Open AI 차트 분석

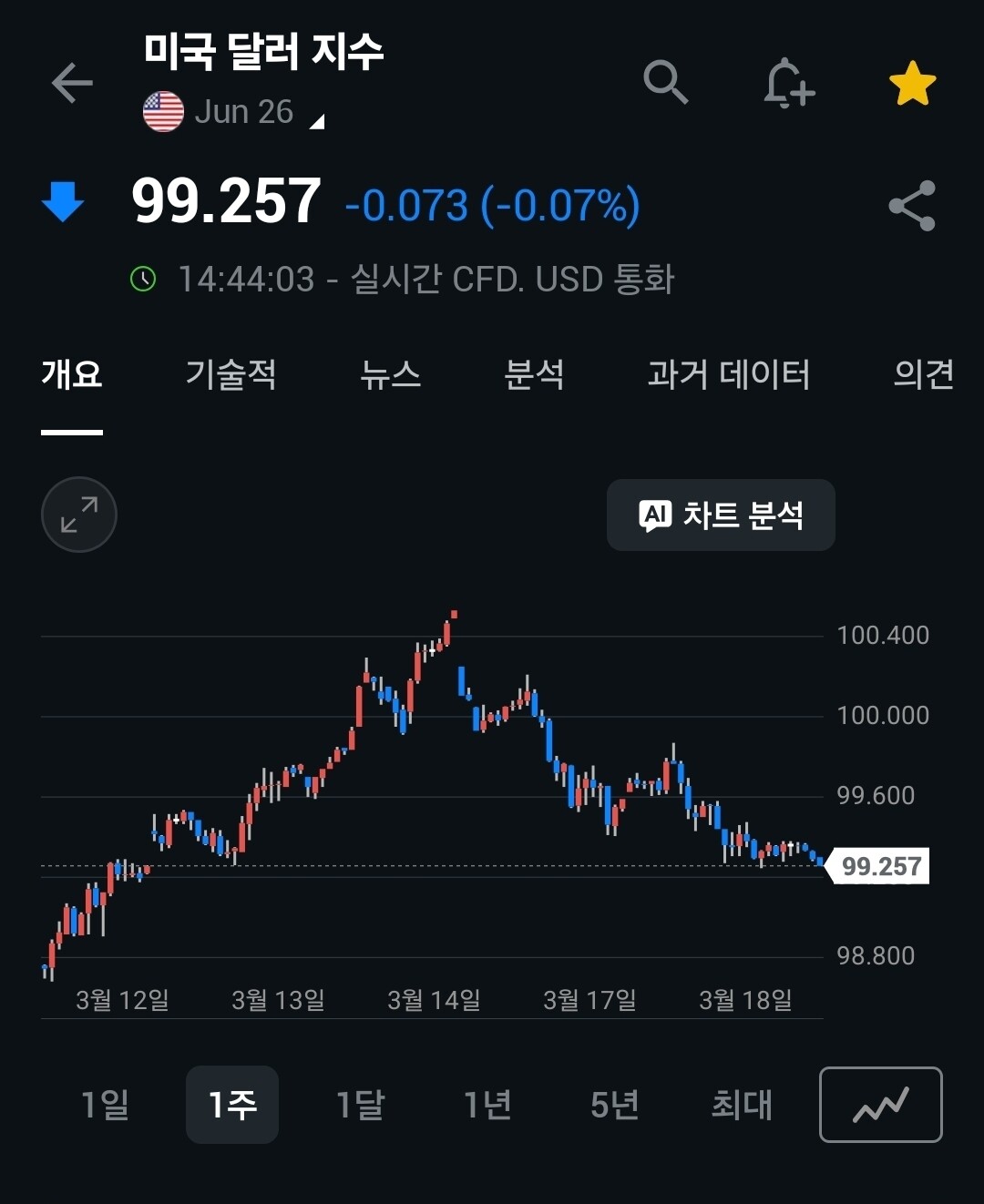point(721,515)
